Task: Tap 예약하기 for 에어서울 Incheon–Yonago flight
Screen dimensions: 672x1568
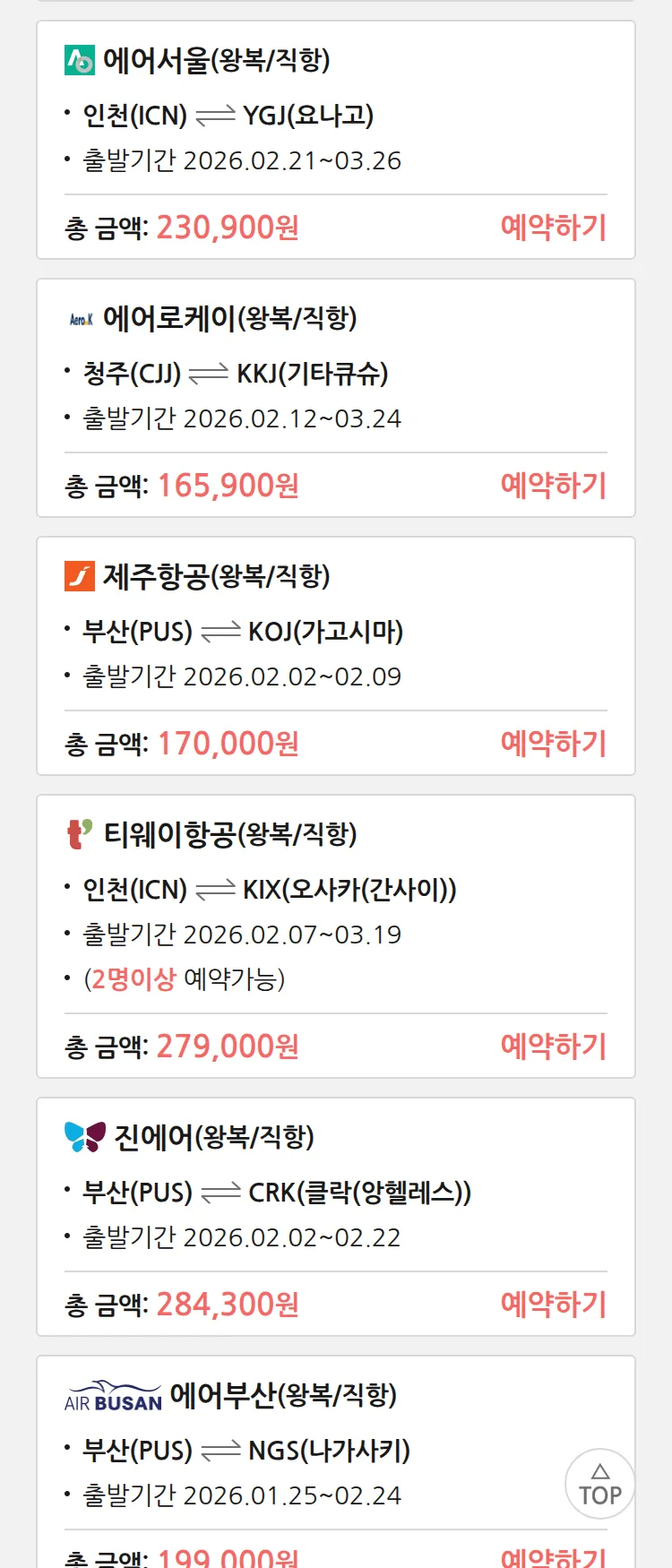Action: [553, 228]
